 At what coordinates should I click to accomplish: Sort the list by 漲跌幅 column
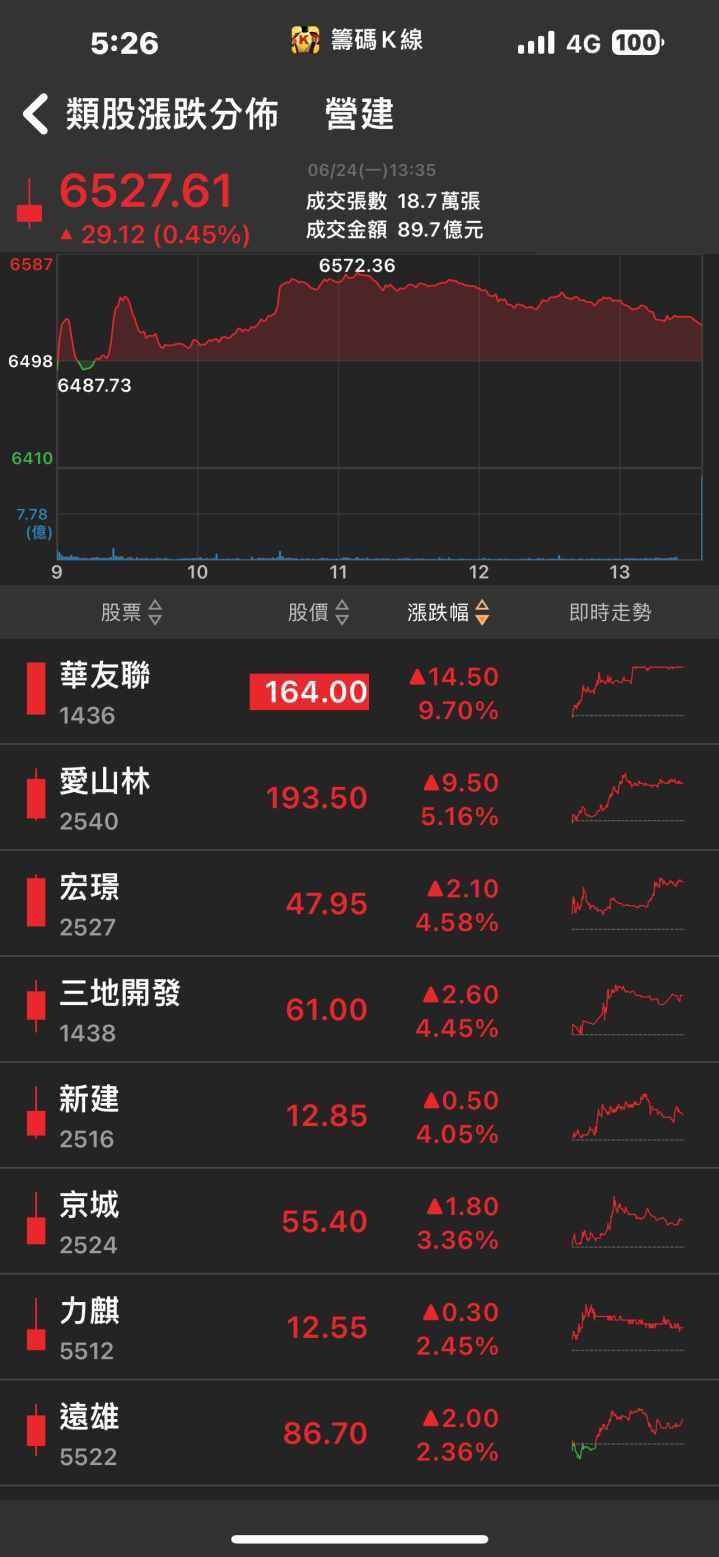[x=449, y=612]
